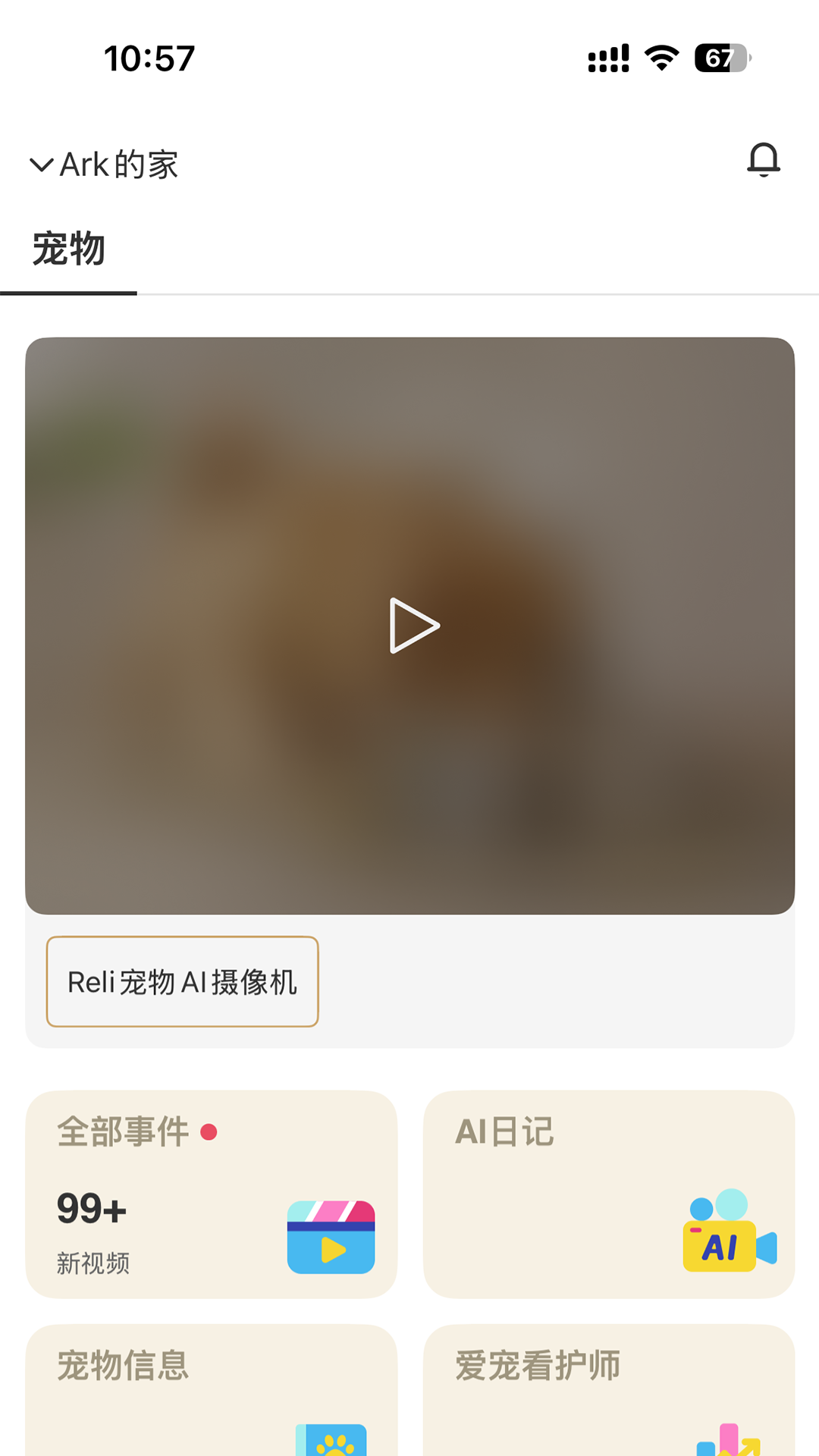Select Ark 的家 in the header
This screenshot has height=1456, width=819.
tap(118, 164)
